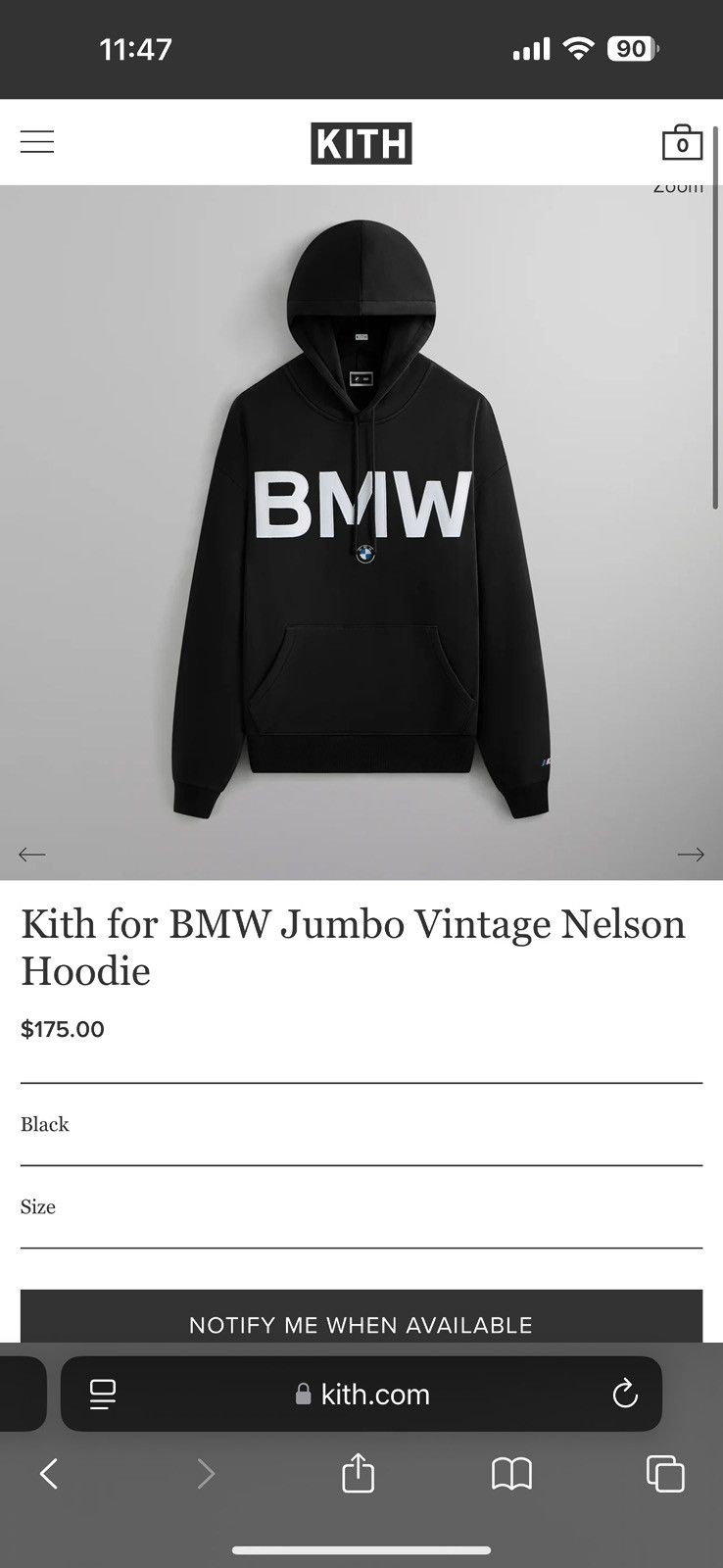The height and width of the screenshot is (1568, 723).
Task: Open the Safari share sheet
Action: pos(359,1472)
